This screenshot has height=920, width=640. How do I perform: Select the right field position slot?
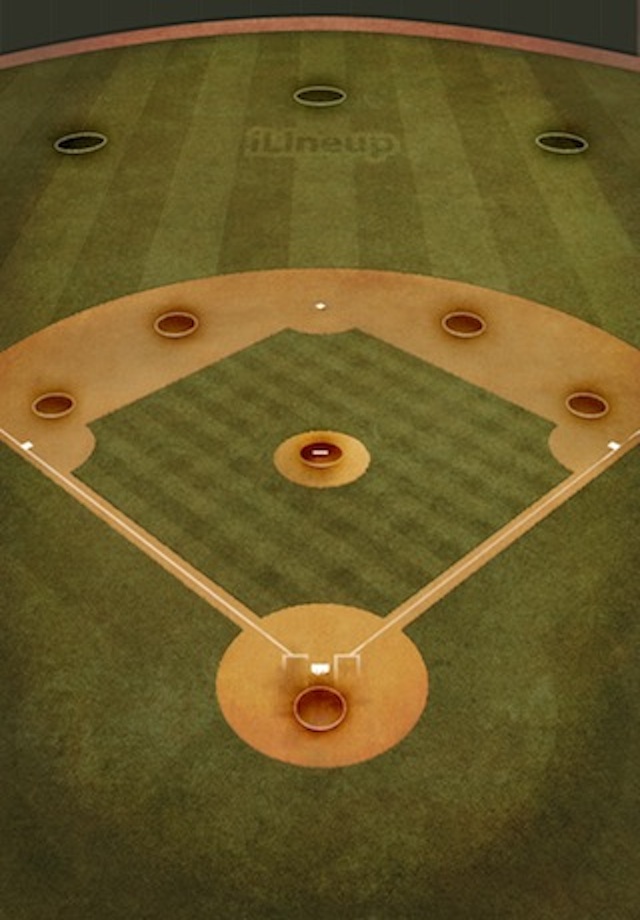(561, 142)
